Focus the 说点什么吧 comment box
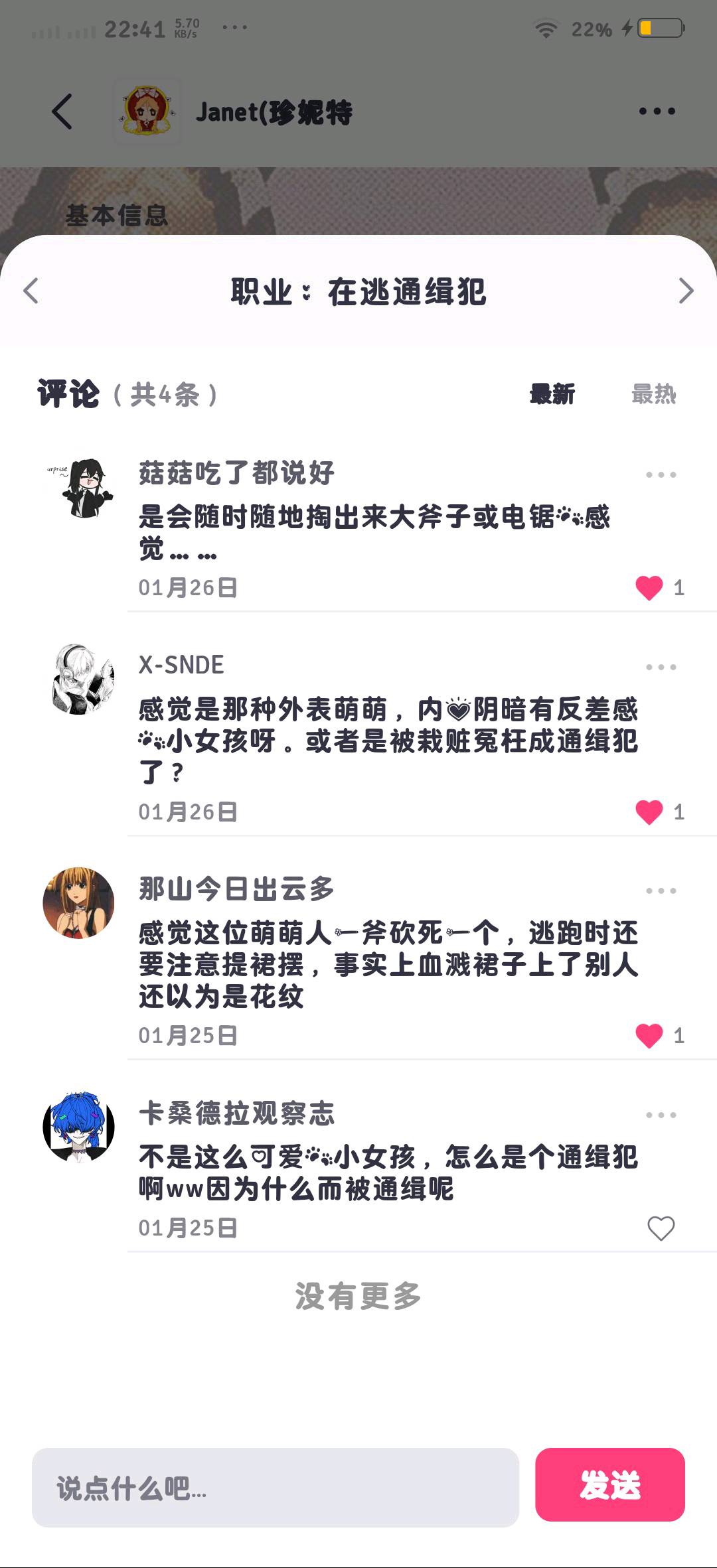 276,1487
